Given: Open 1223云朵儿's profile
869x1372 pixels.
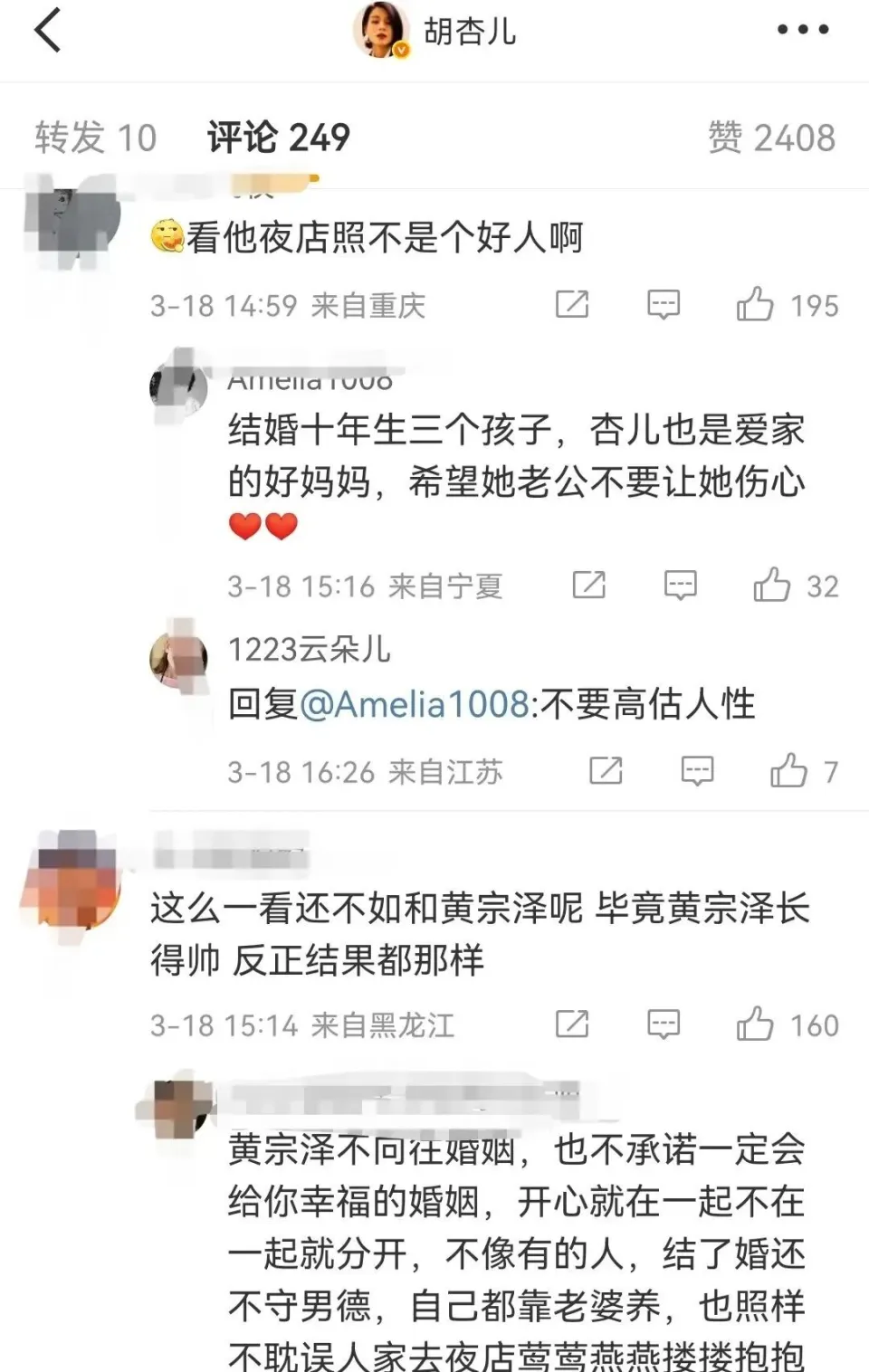Looking at the screenshot, I should click(x=309, y=649).
